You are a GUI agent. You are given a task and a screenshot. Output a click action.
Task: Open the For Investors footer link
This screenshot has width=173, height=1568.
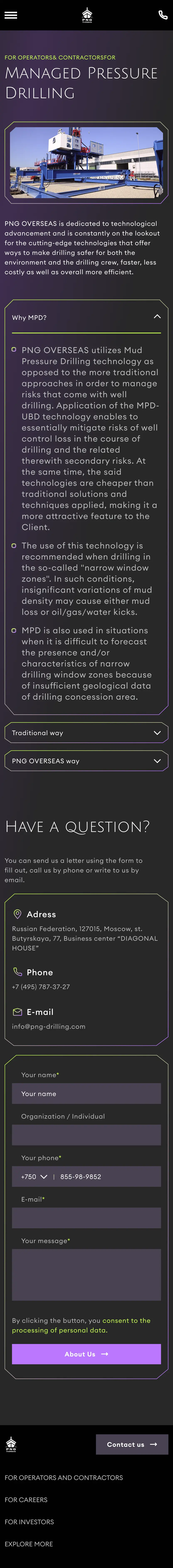[29, 1522]
